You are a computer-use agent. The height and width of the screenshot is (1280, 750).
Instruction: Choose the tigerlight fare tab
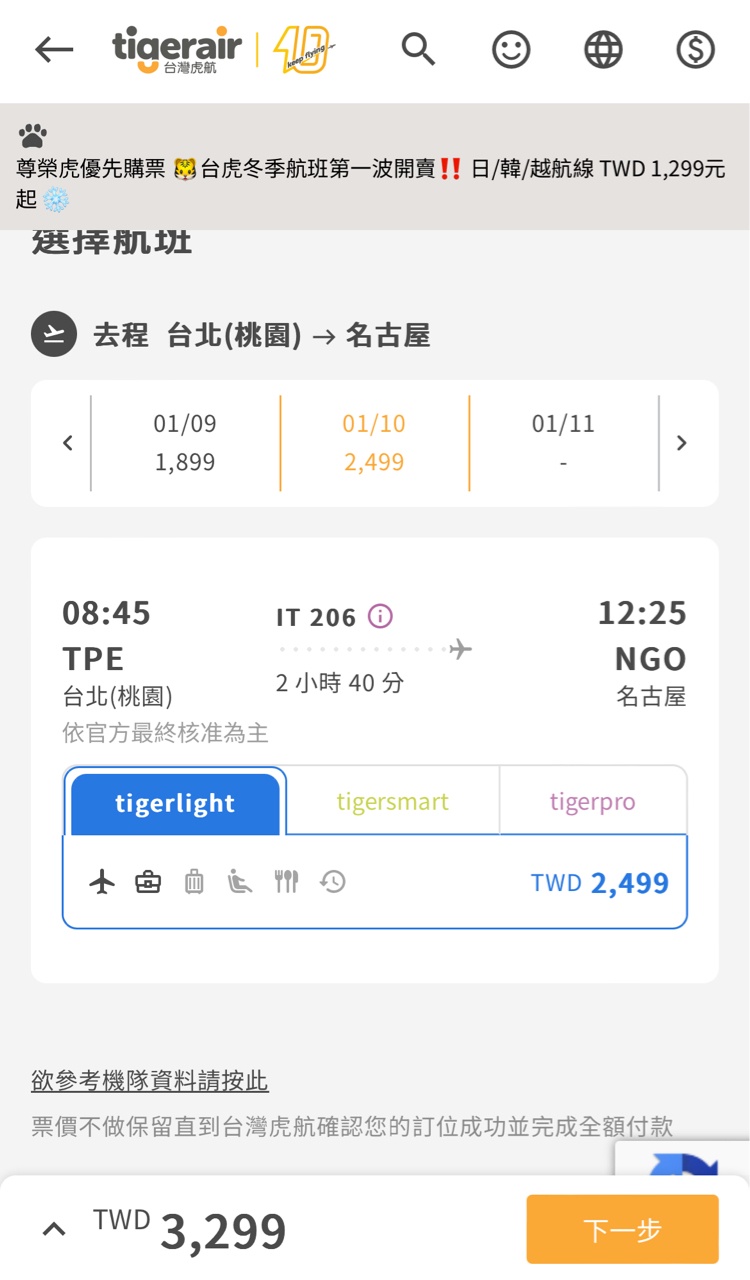click(x=175, y=803)
